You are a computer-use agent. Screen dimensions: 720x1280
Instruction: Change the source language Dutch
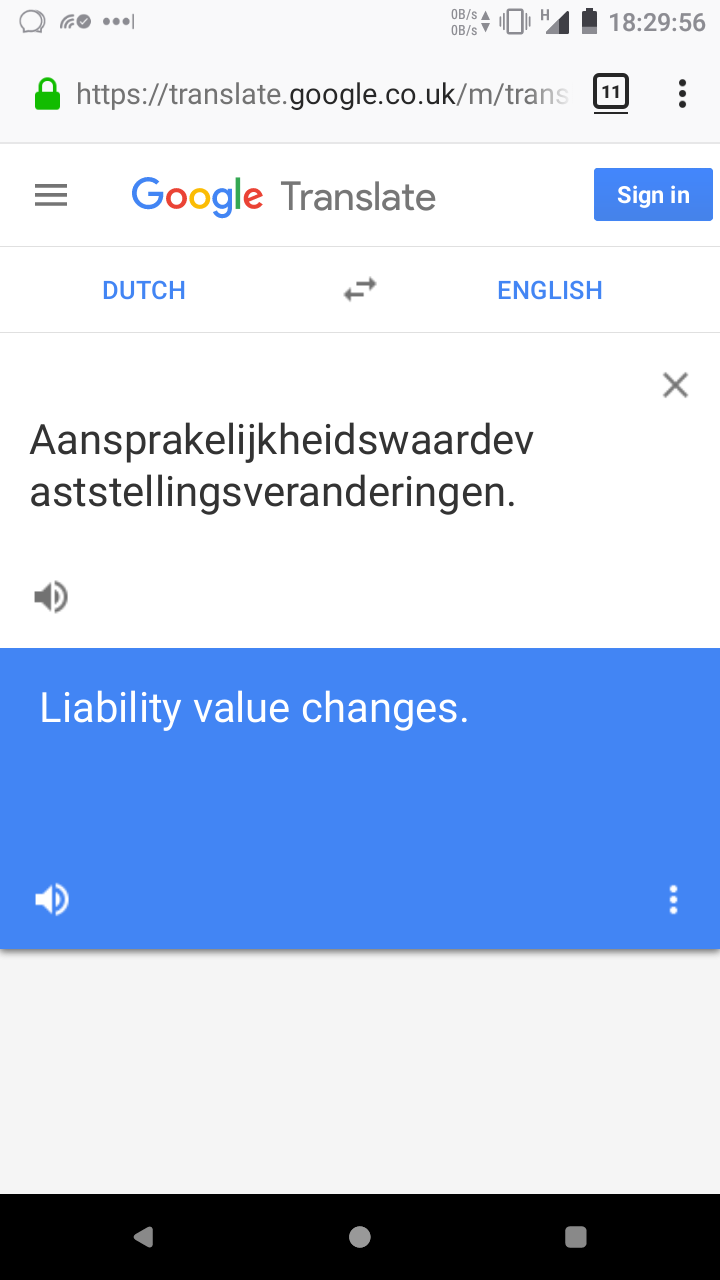144,290
